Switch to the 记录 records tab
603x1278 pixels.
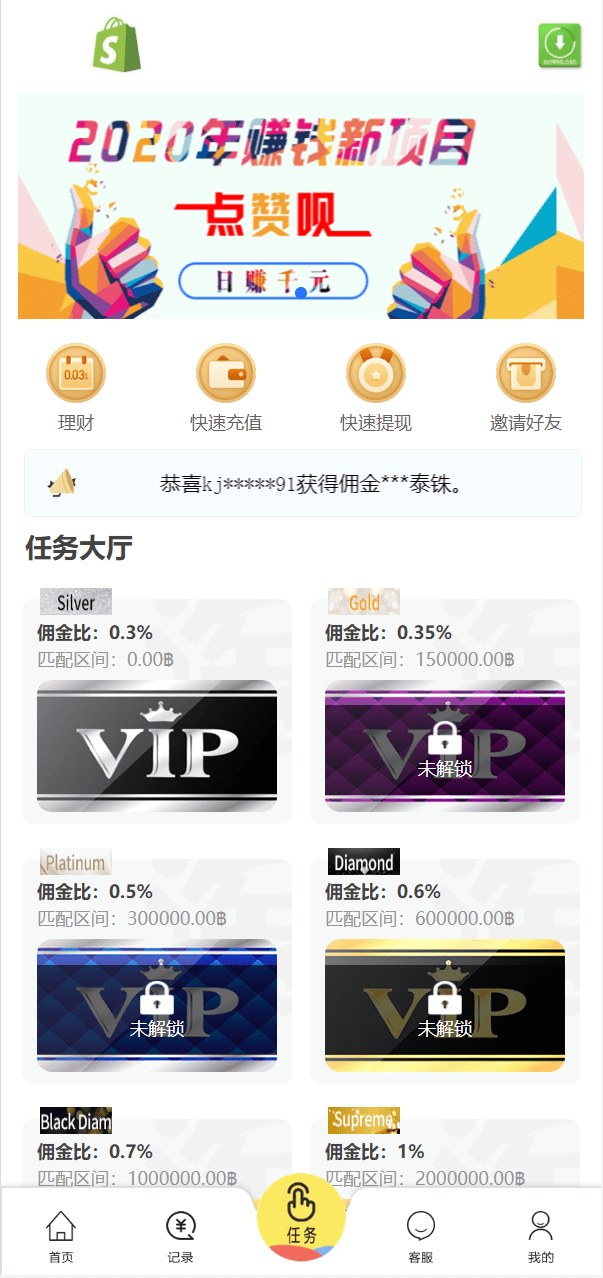tap(181, 1237)
